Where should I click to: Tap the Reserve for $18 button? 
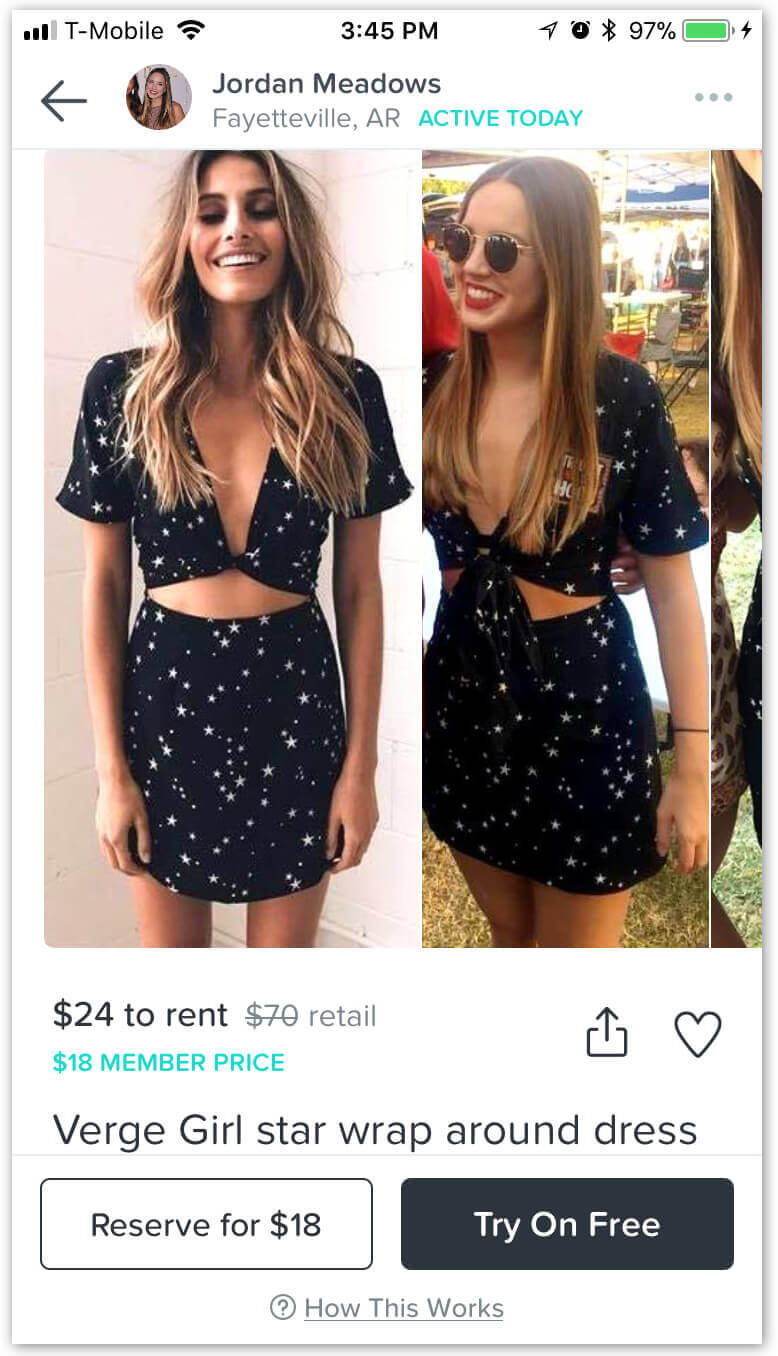pyautogui.click(x=206, y=1224)
